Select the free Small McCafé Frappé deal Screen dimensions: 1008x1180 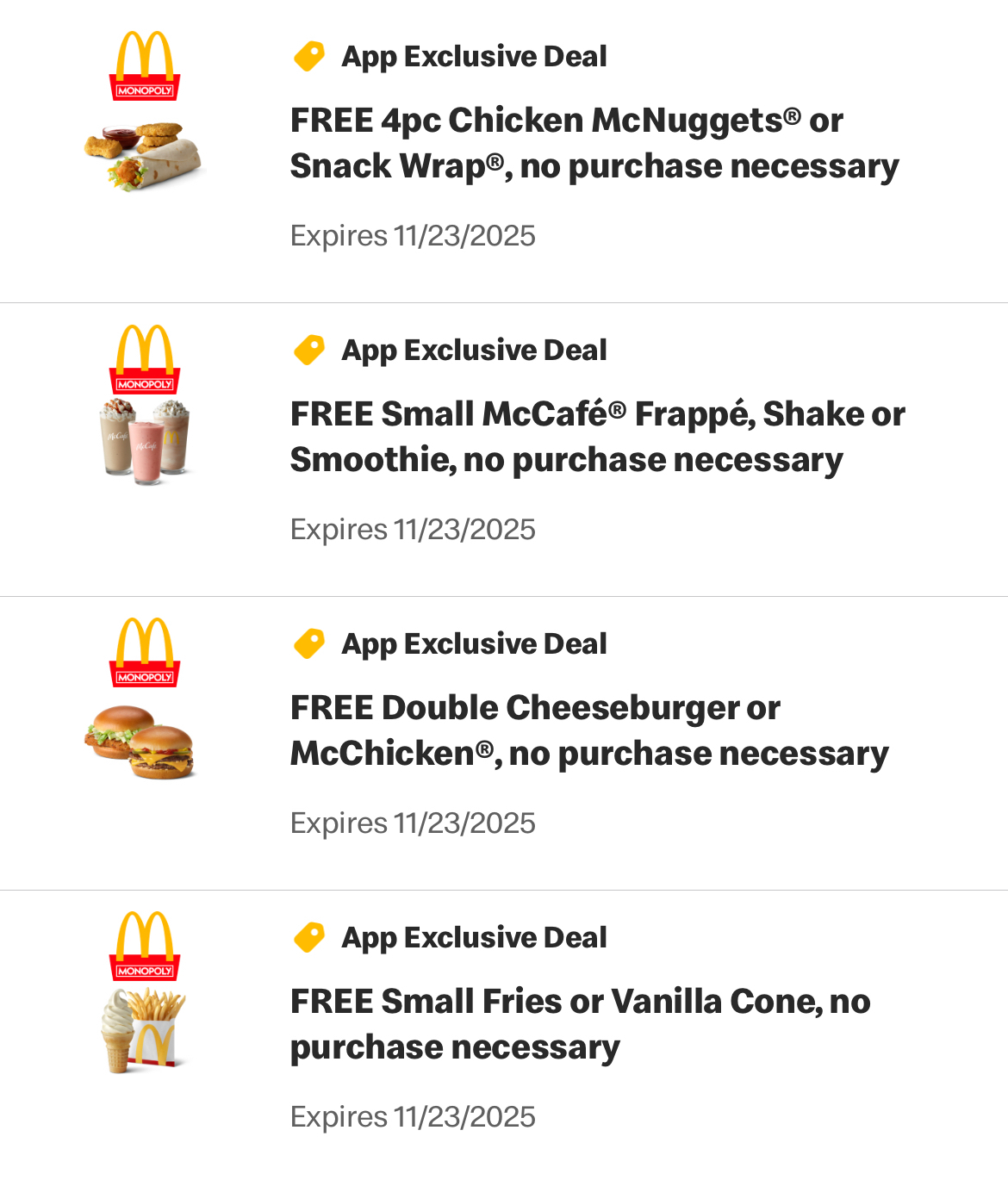point(596,438)
